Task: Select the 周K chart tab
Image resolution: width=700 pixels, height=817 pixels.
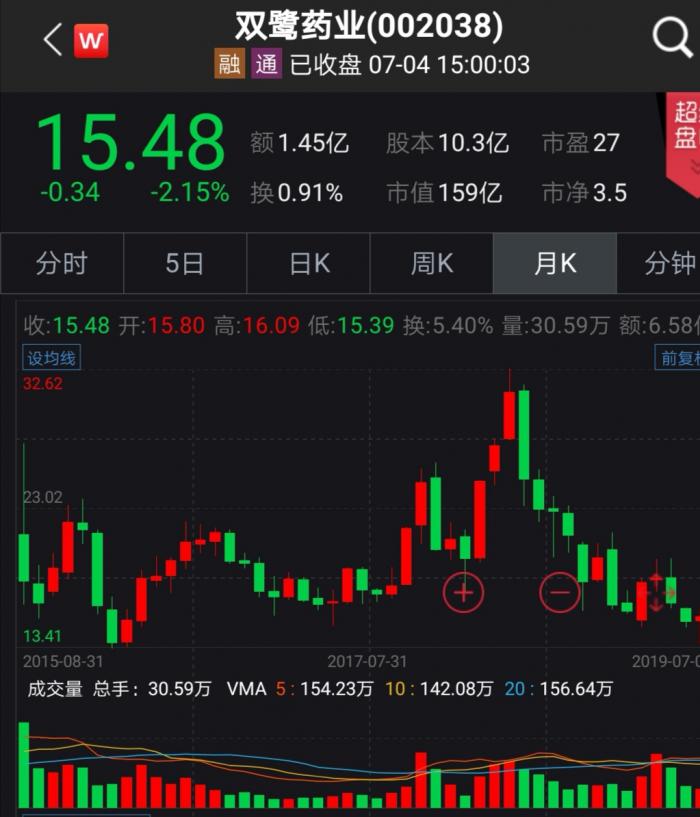Action: point(432,264)
